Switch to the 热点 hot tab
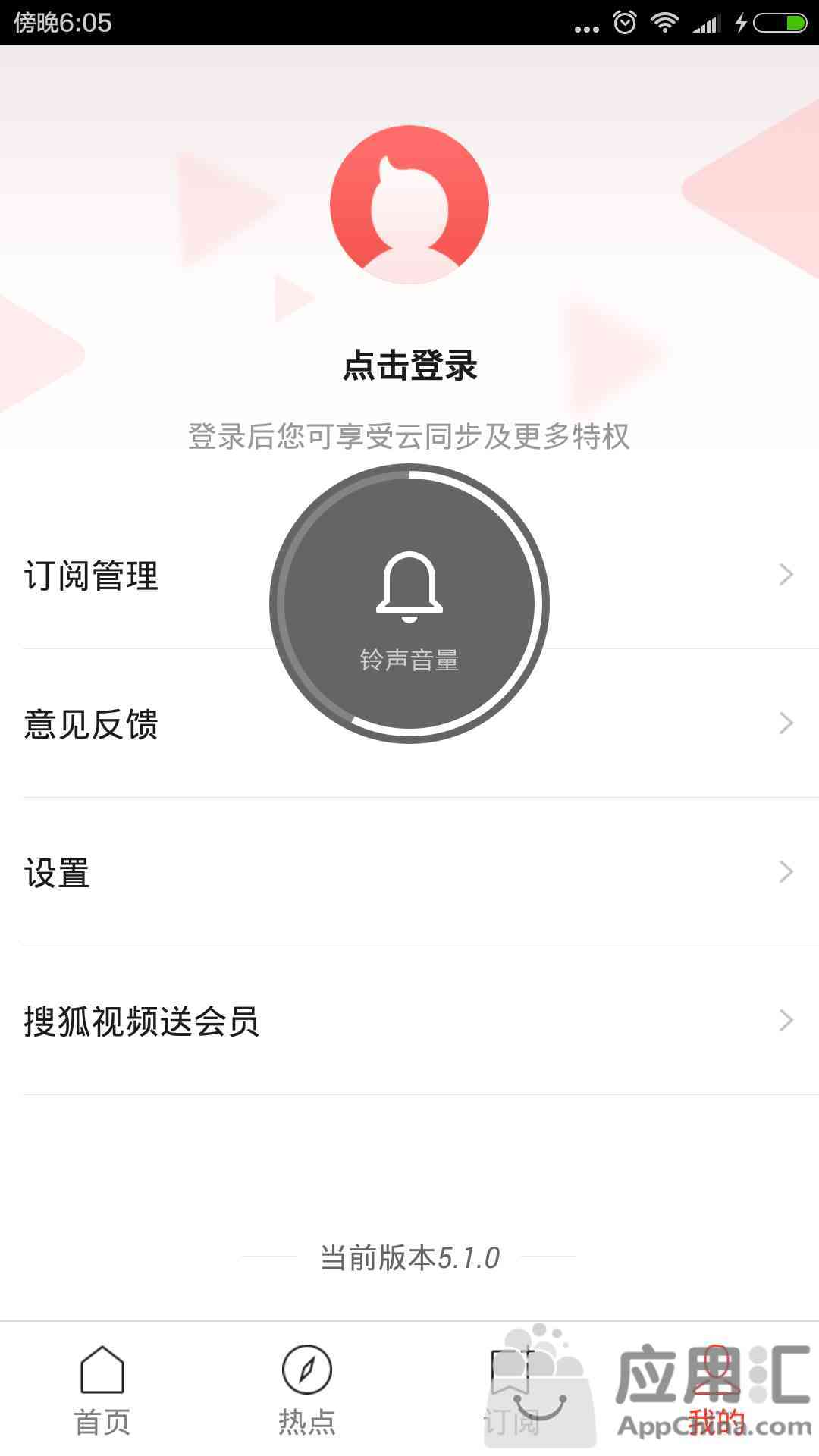Image resolution: width=819 pixels, height=1456 pixels. pyautogui.click(x=307, y=1389)
